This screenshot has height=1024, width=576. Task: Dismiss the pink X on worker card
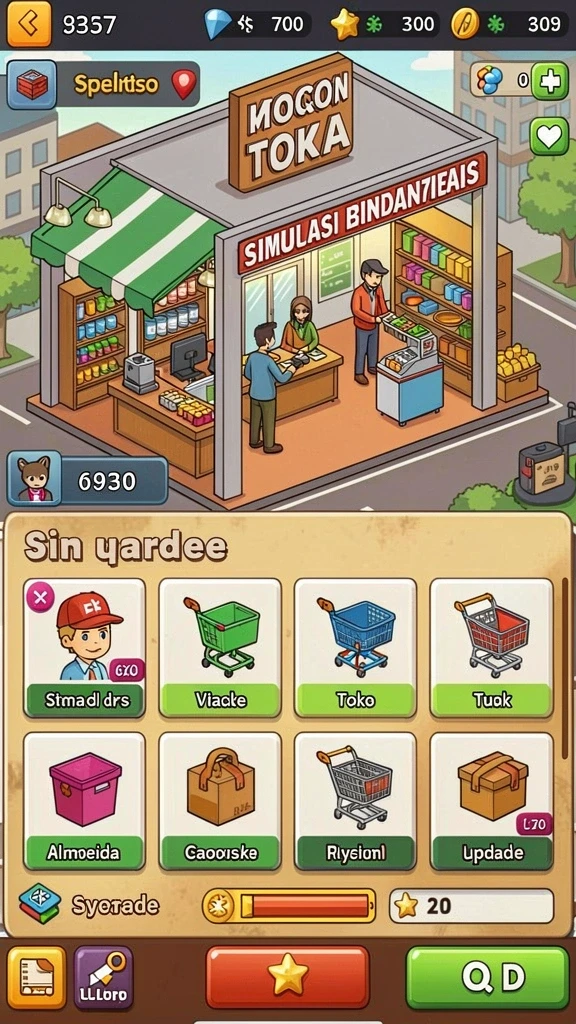[40, 597]
